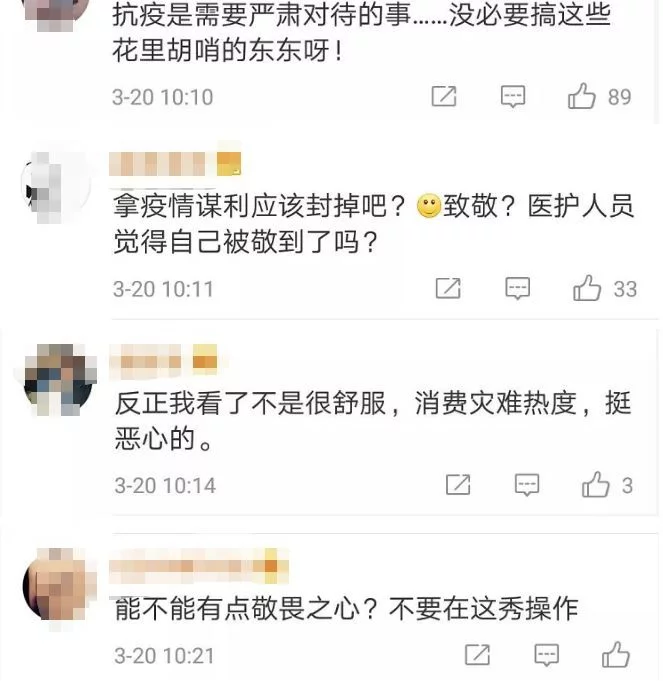Image resolution: width=663 pixels, height=681 pixels.
Task: Repost the 3-20 10:14 comment
Action: (458, 485)
